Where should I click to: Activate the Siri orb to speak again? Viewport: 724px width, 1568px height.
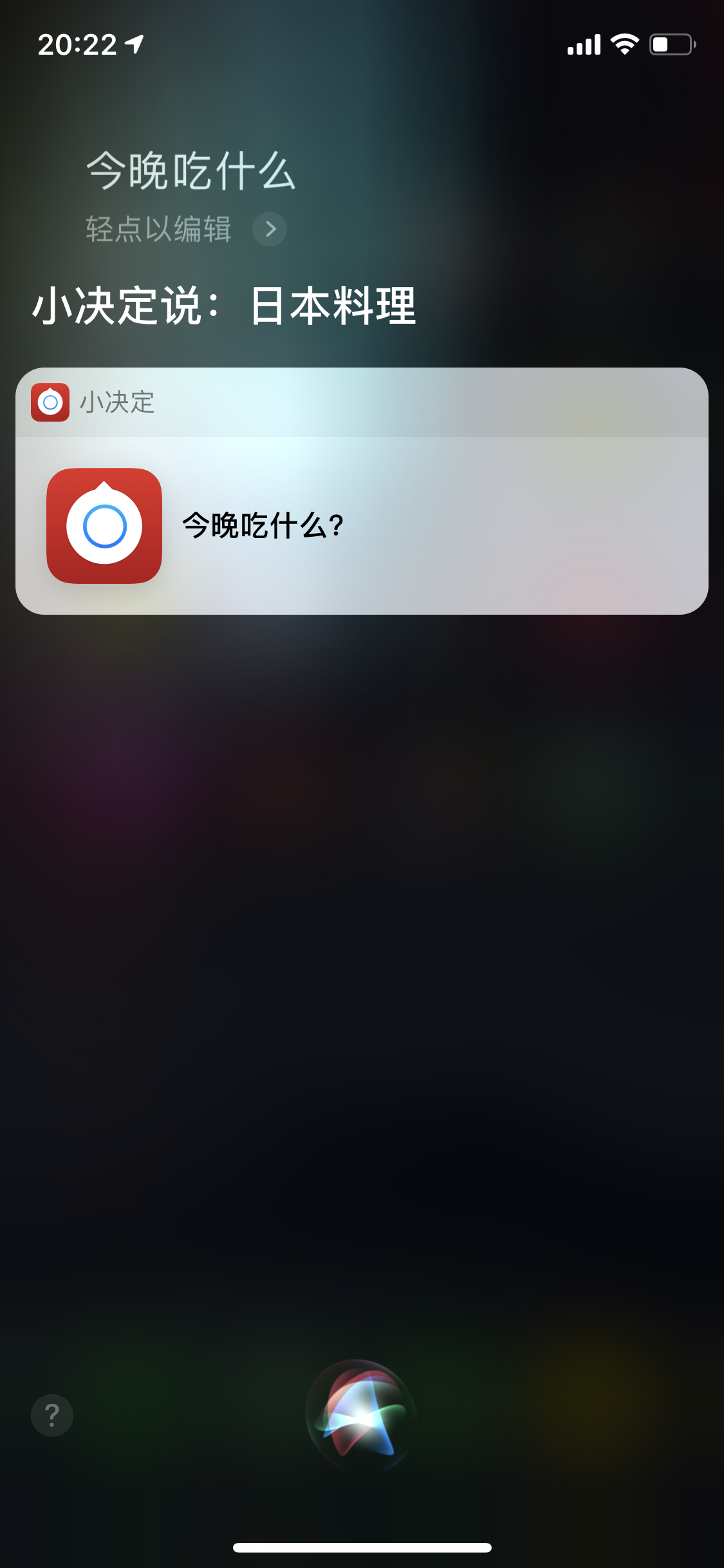[x=361, y=1415]
